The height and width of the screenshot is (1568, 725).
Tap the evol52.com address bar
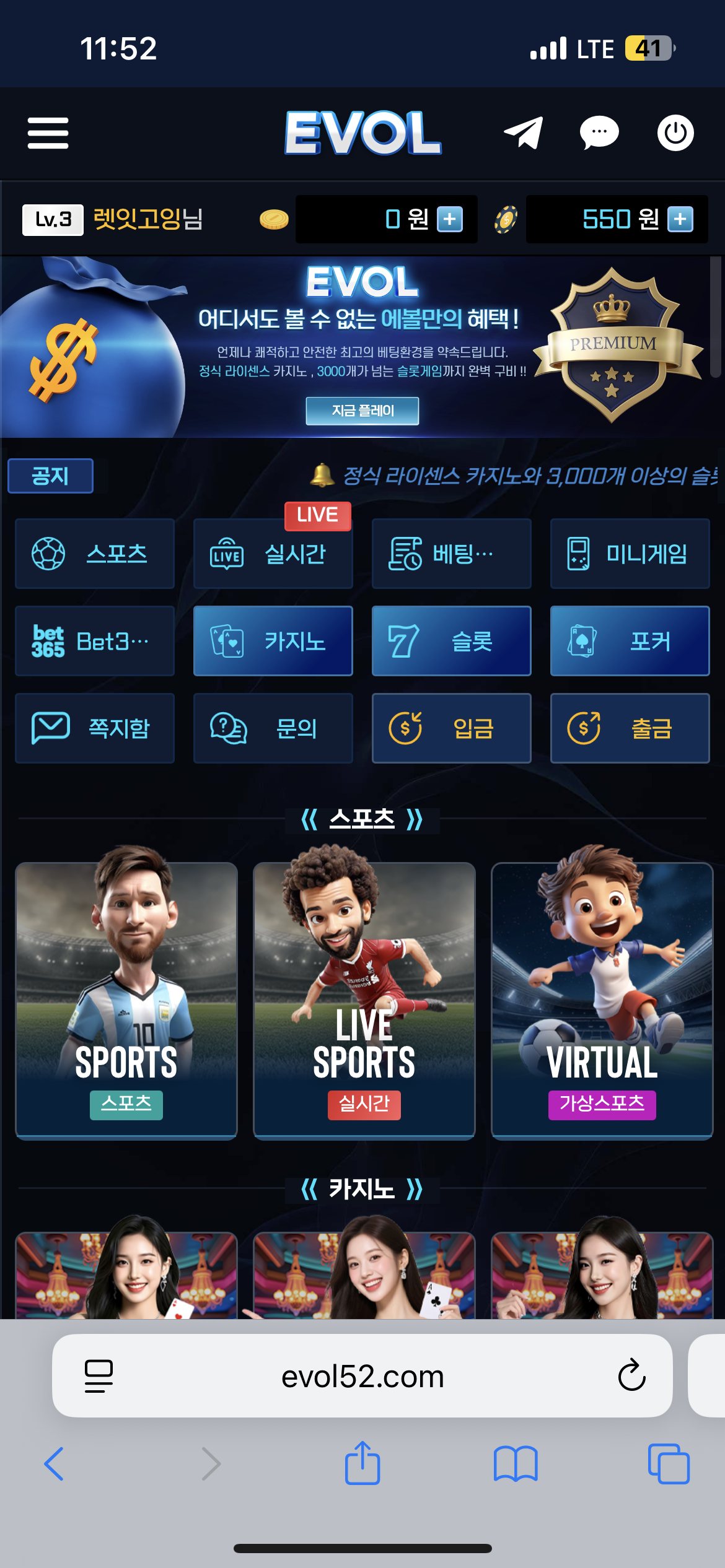pyautogui.click(x=362, y=1375)
